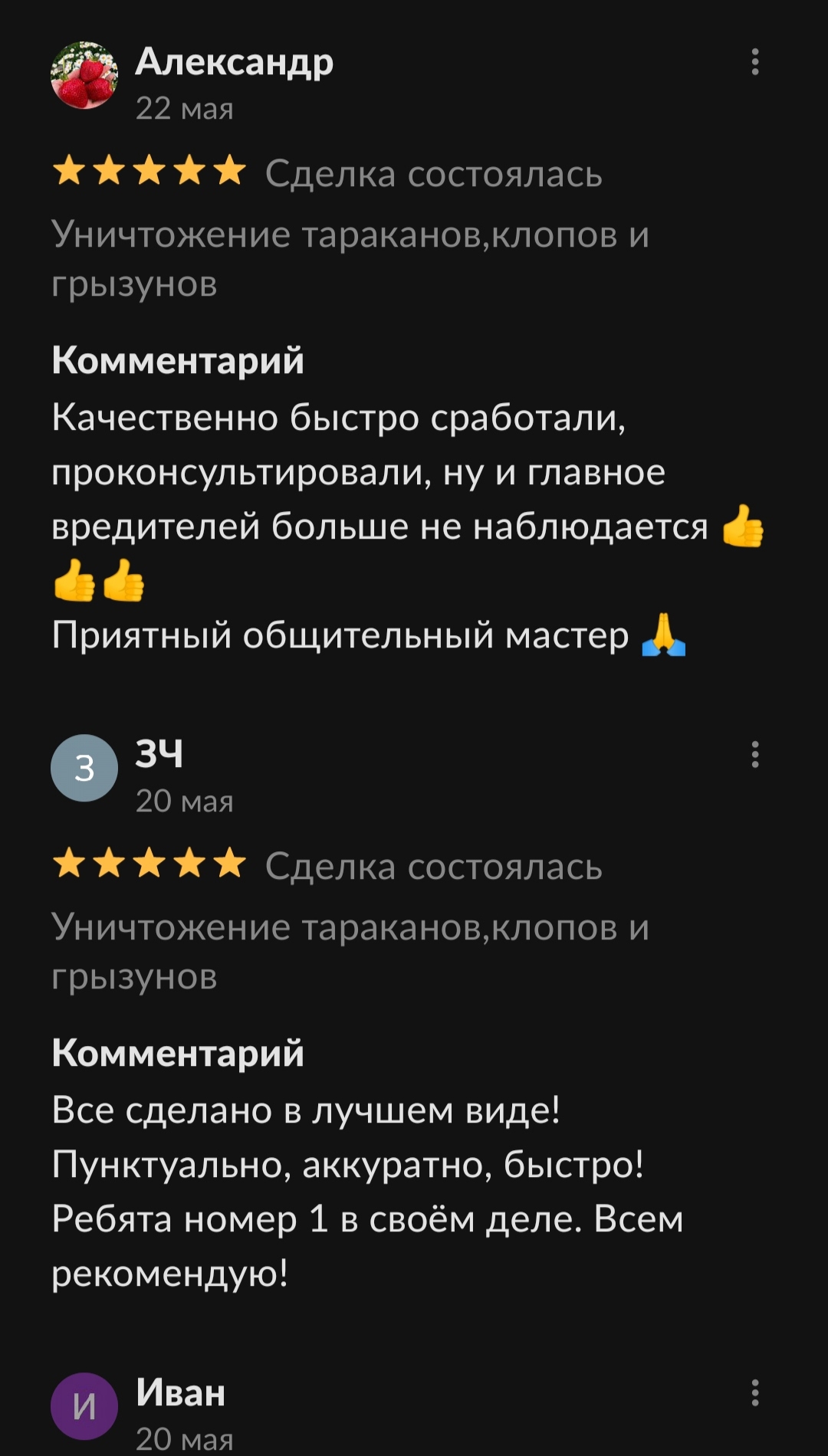Click the first star in Александр's rating

pos(67,174)
